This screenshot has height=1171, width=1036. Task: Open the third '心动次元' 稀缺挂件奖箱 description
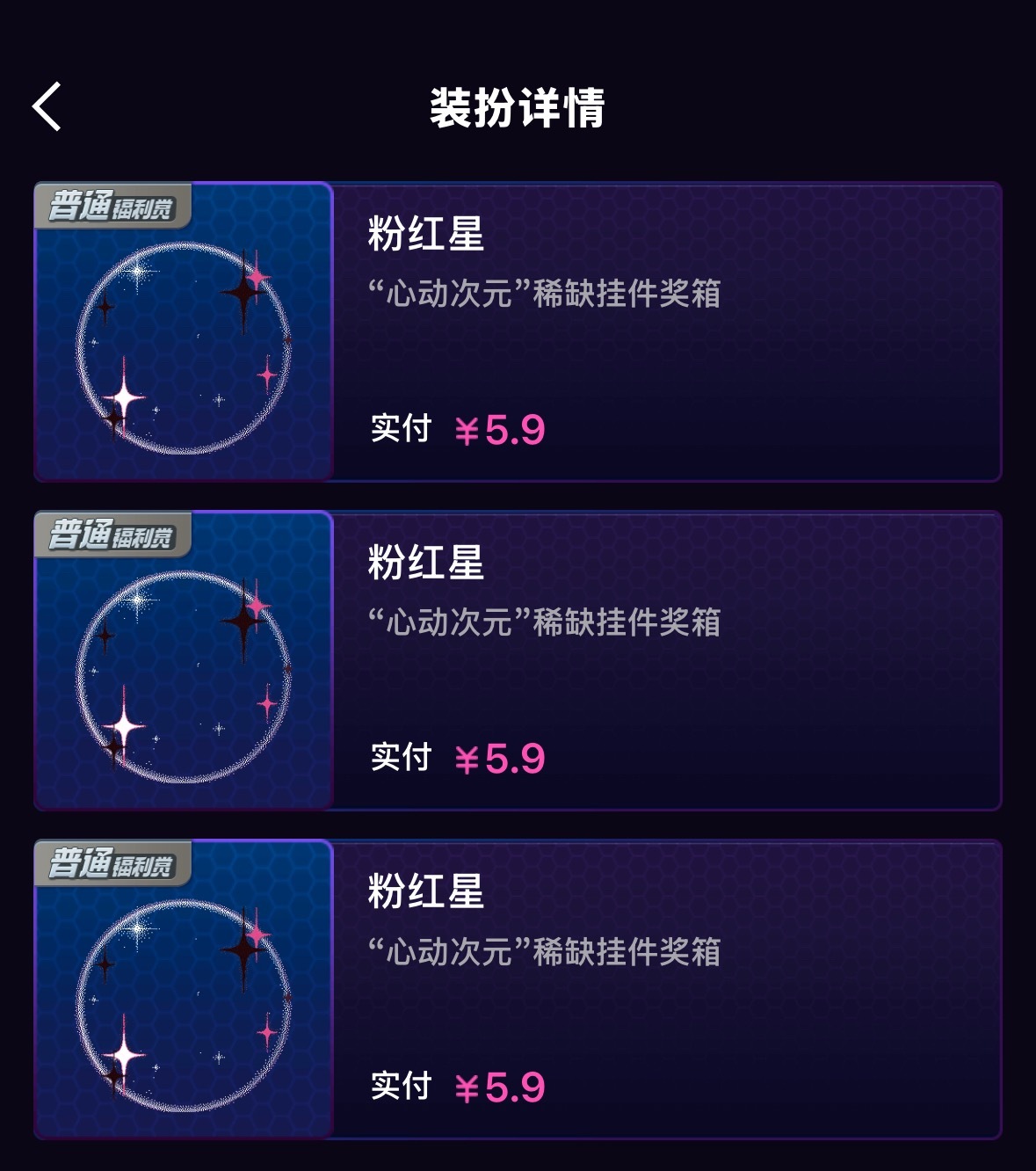545,949
